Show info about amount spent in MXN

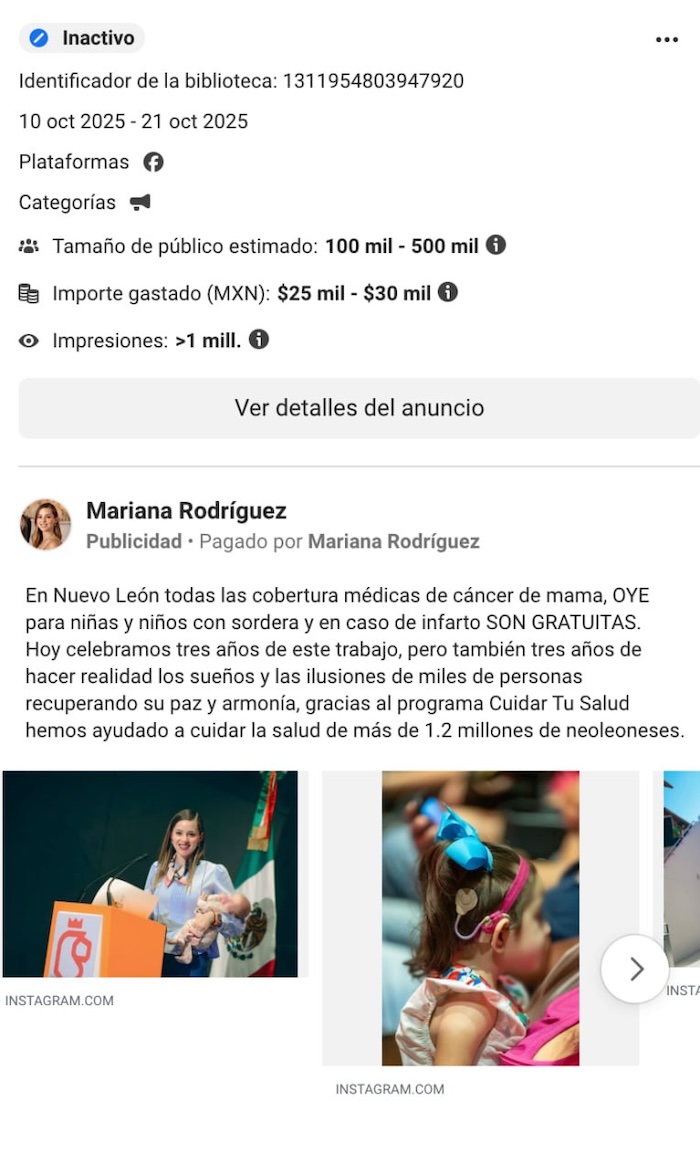click(x=448, y=292)
